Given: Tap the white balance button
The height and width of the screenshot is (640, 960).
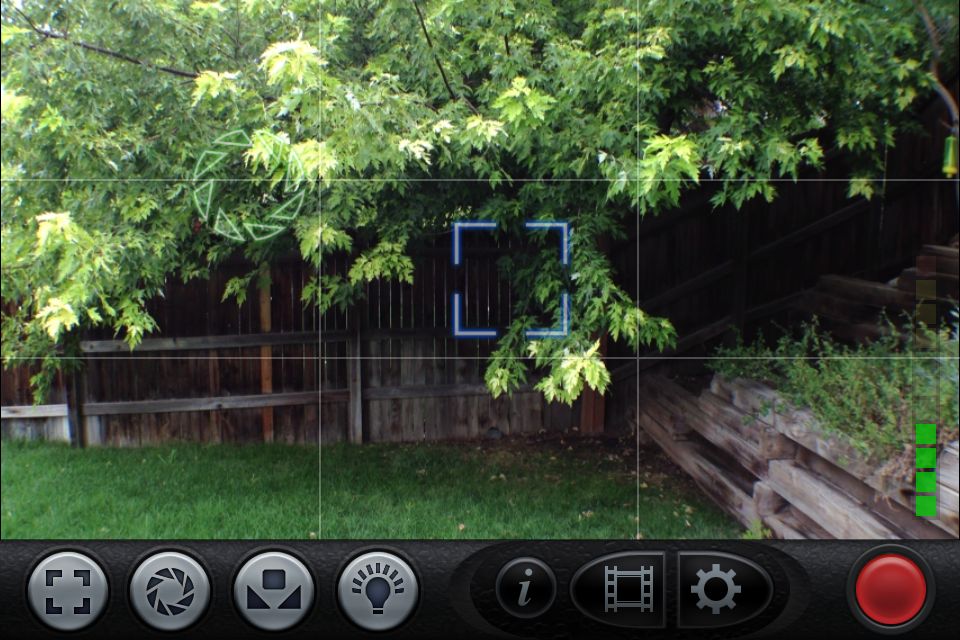Looking at the screenshot, I should point(274,590).
